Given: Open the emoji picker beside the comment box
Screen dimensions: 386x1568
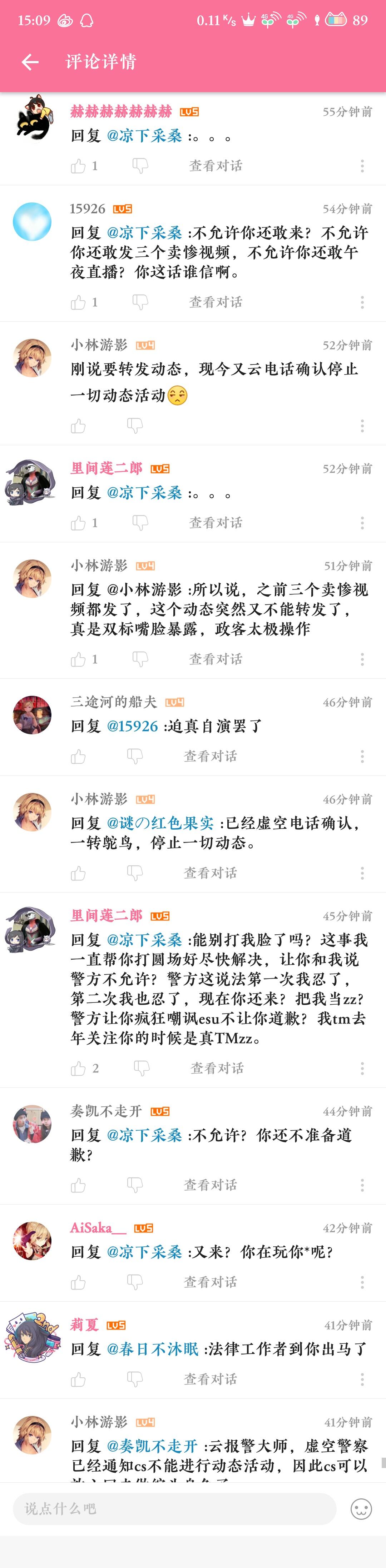Looking at the screenshot, I should [x=361, y=1509].
